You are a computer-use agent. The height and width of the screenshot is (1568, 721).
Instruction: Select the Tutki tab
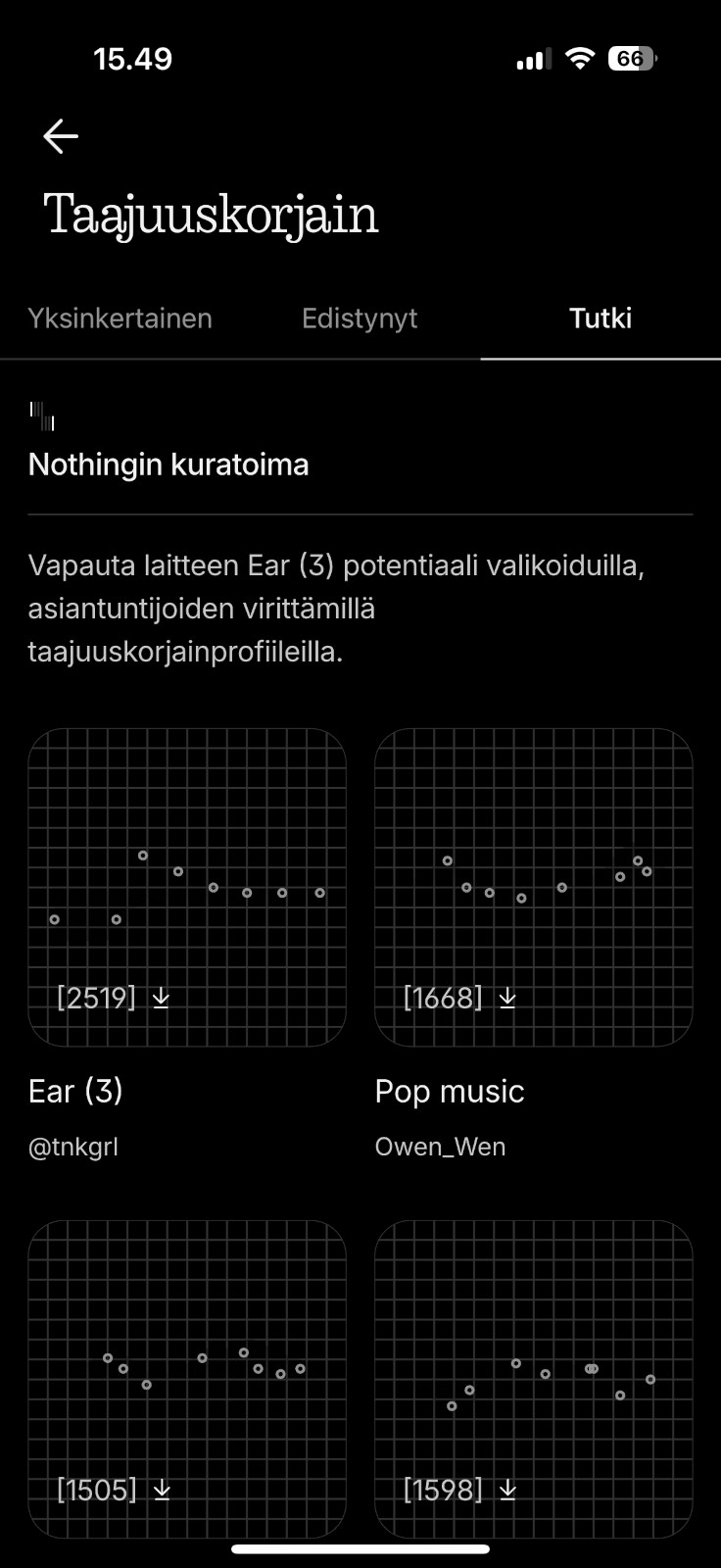click(x=601, y=318)
